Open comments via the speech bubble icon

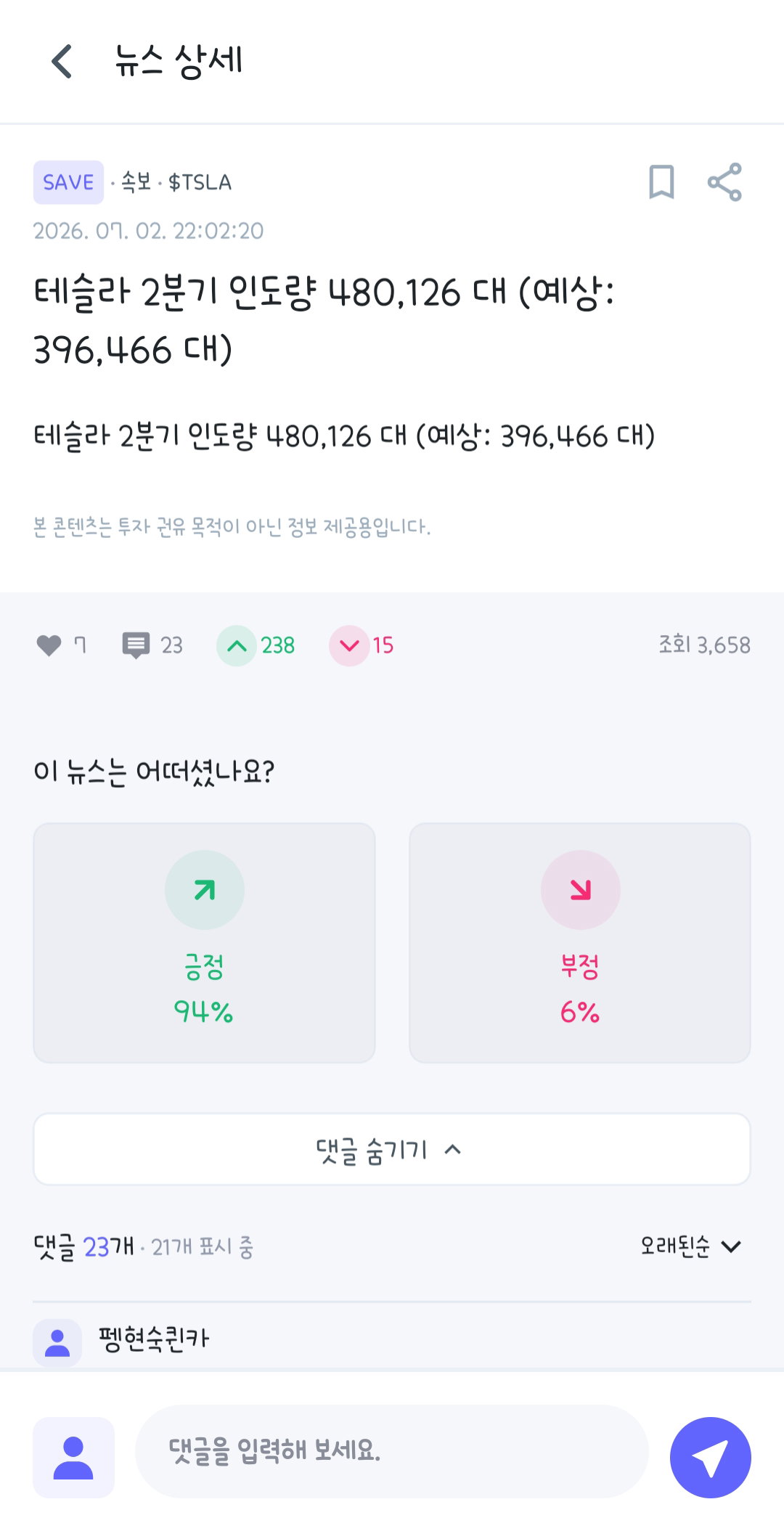[136, 645]
